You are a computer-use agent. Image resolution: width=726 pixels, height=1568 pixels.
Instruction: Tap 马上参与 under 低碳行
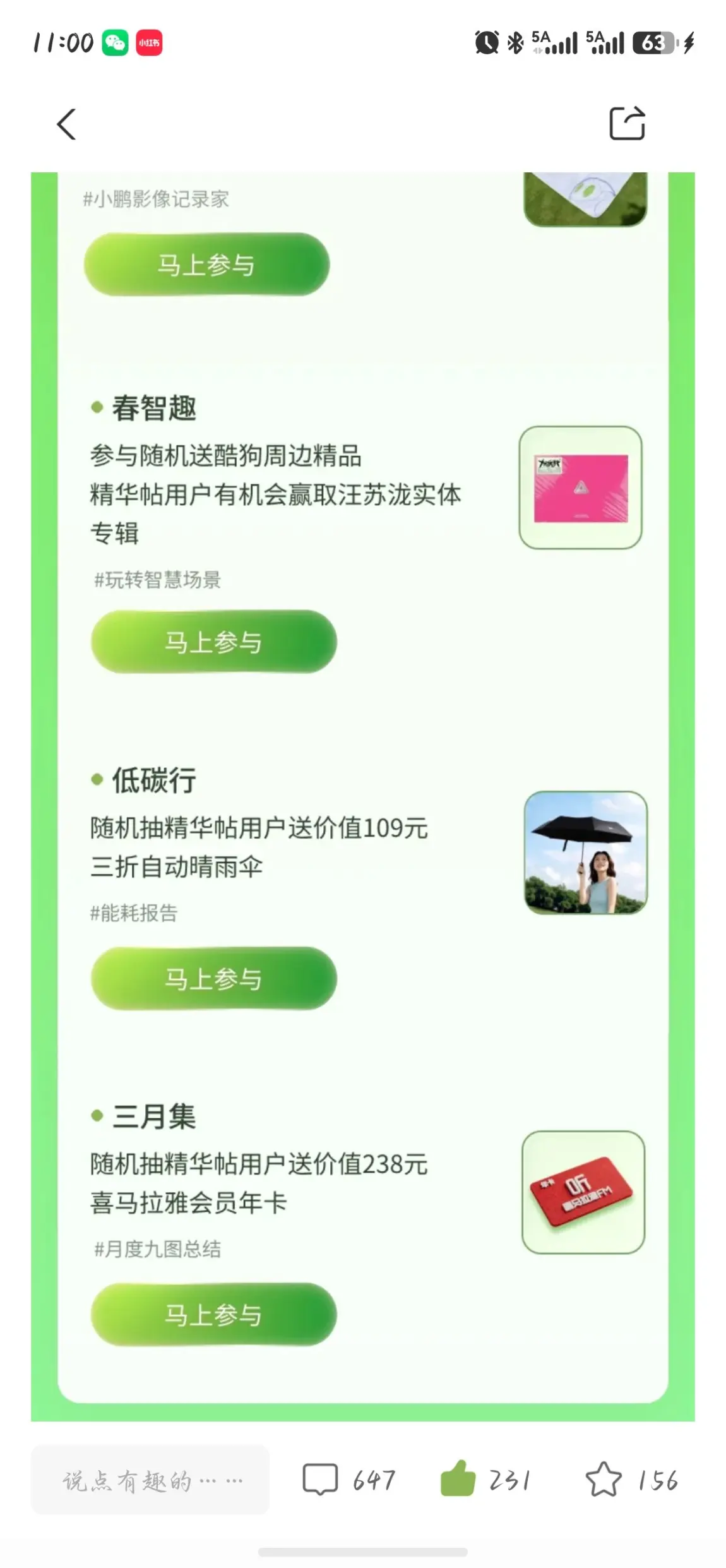pos(213,978)
